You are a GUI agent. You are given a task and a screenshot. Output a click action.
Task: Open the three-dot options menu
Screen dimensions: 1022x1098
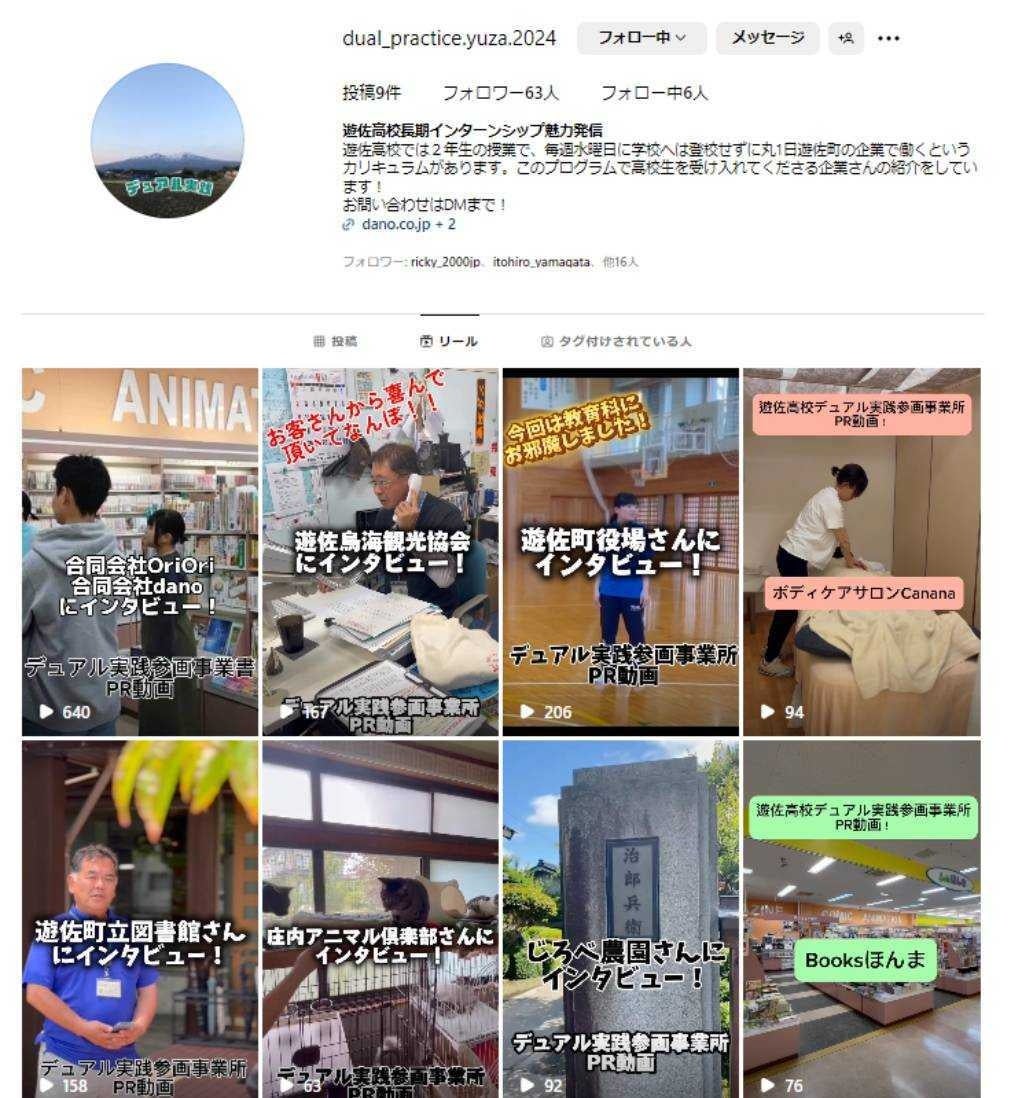(x=888, y=38)
